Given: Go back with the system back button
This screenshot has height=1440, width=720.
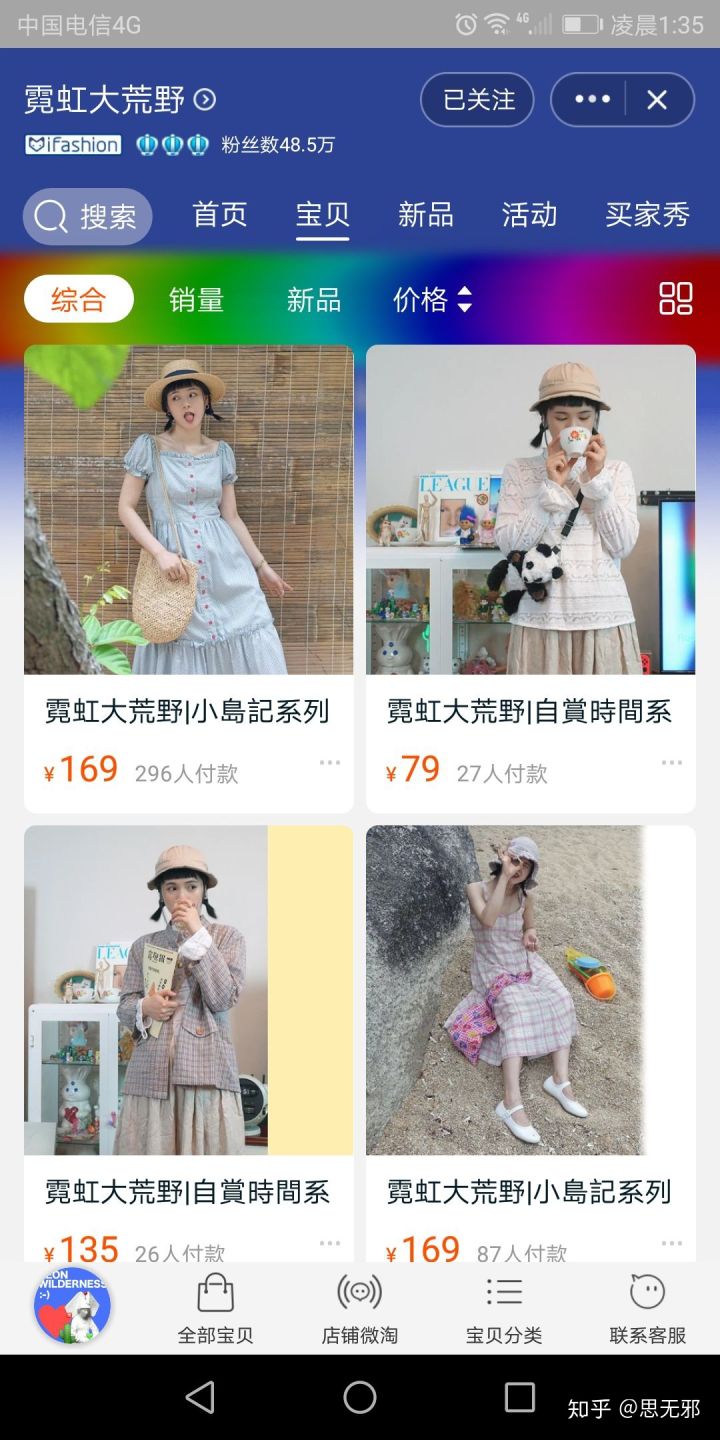Looking at the screenshot, I should (x=200, y=1397).
